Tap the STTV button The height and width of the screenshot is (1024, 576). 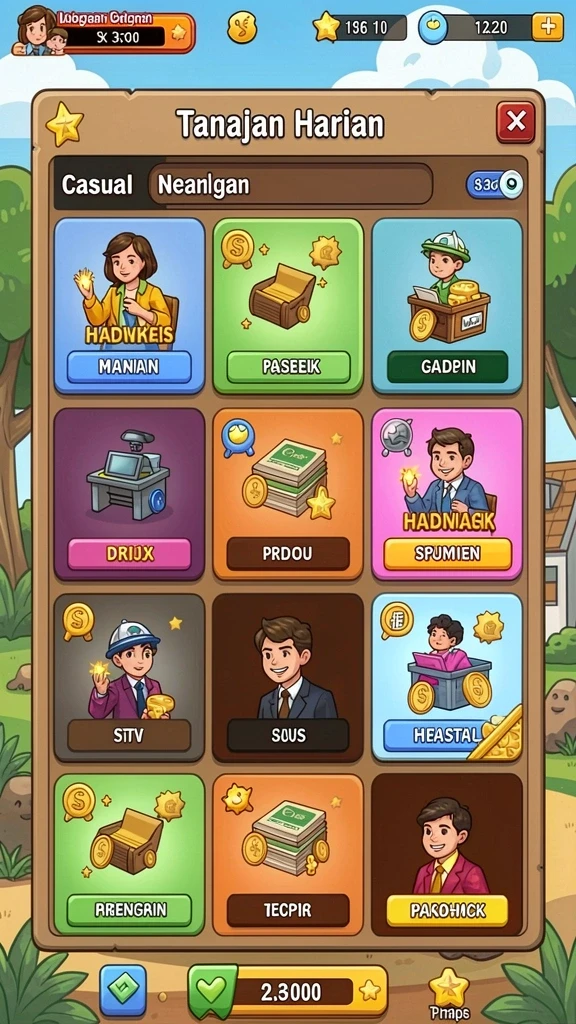click(x=129, y=735)
